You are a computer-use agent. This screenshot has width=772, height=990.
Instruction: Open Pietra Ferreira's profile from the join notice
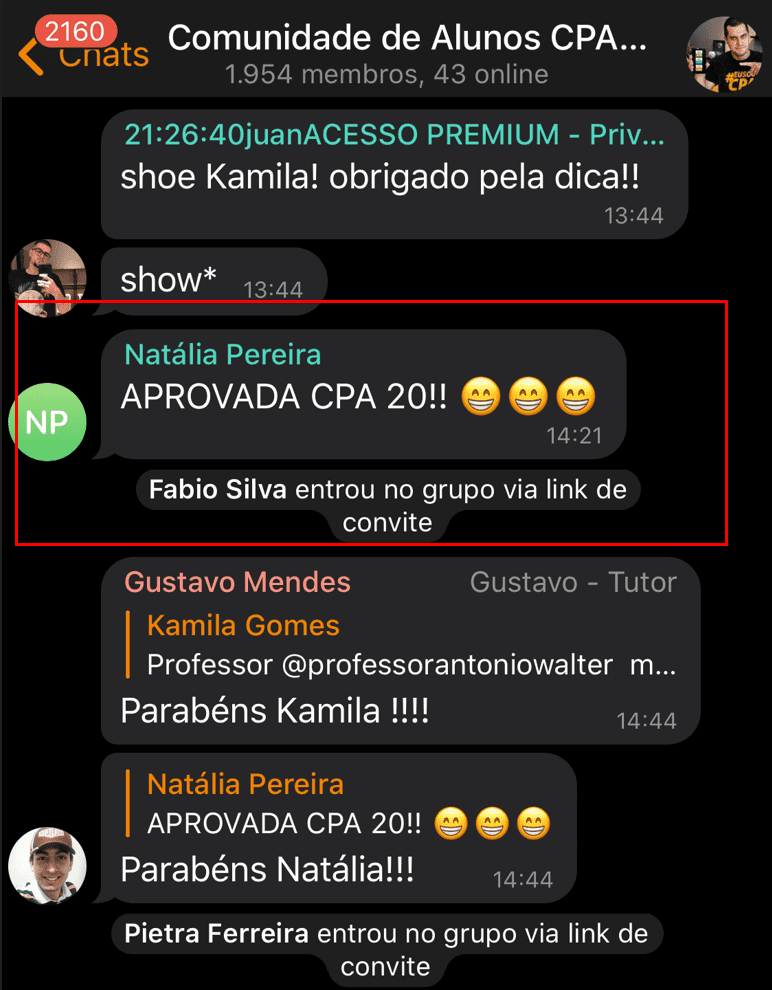pyautogui.click(x=216, y=935)
